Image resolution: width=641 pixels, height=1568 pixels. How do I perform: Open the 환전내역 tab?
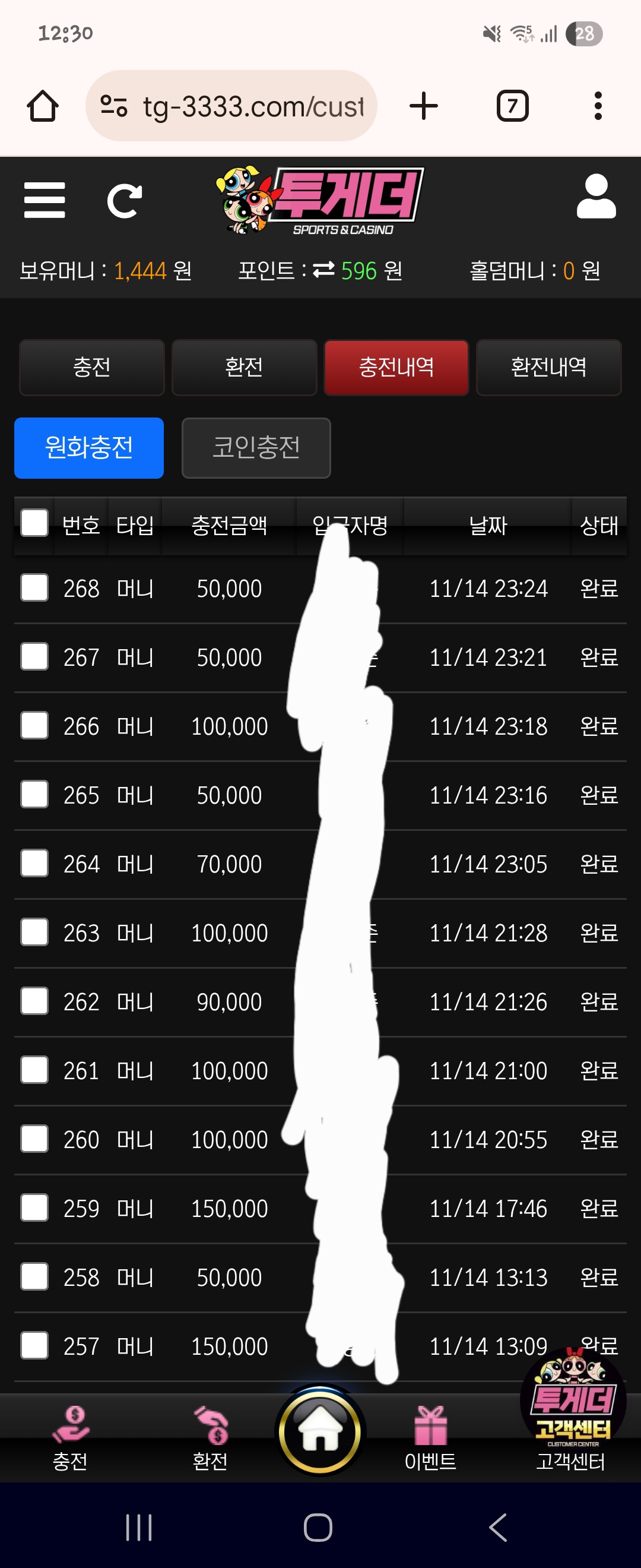(548, 367)
